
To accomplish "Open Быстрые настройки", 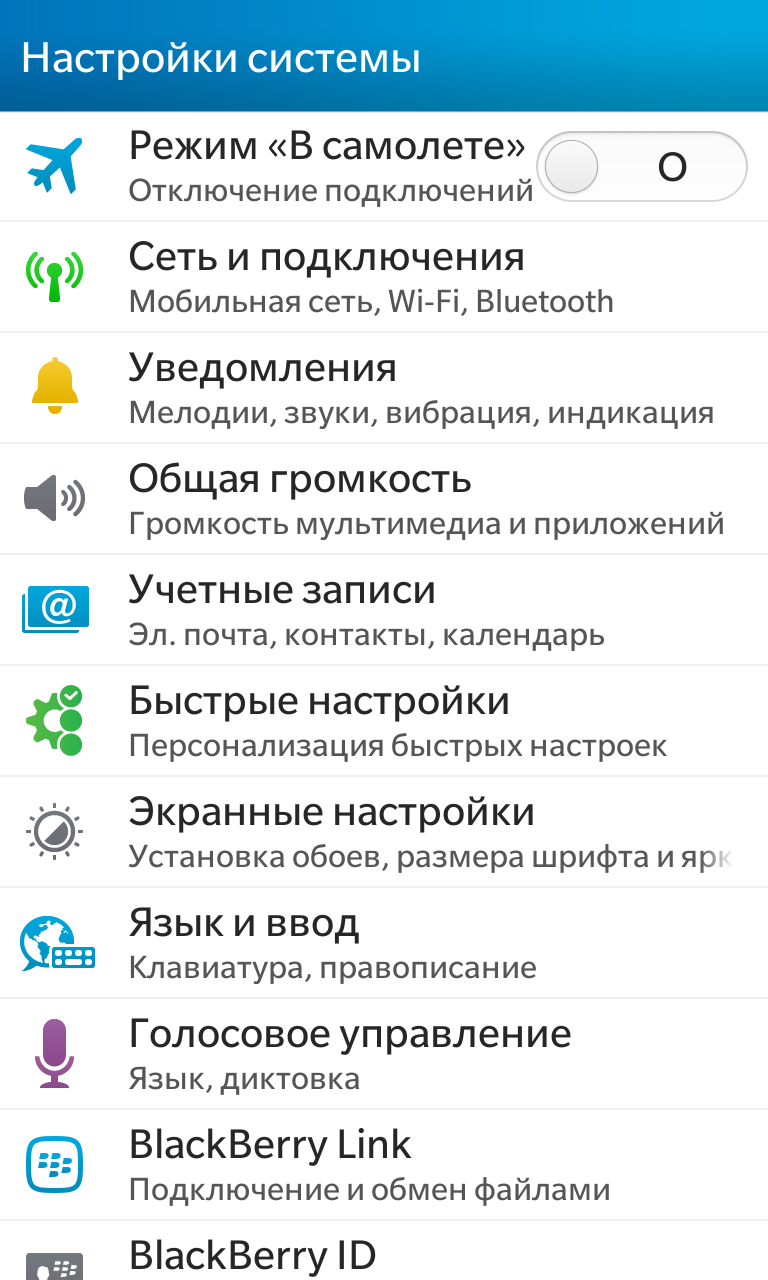I will [x=384, y=721].
